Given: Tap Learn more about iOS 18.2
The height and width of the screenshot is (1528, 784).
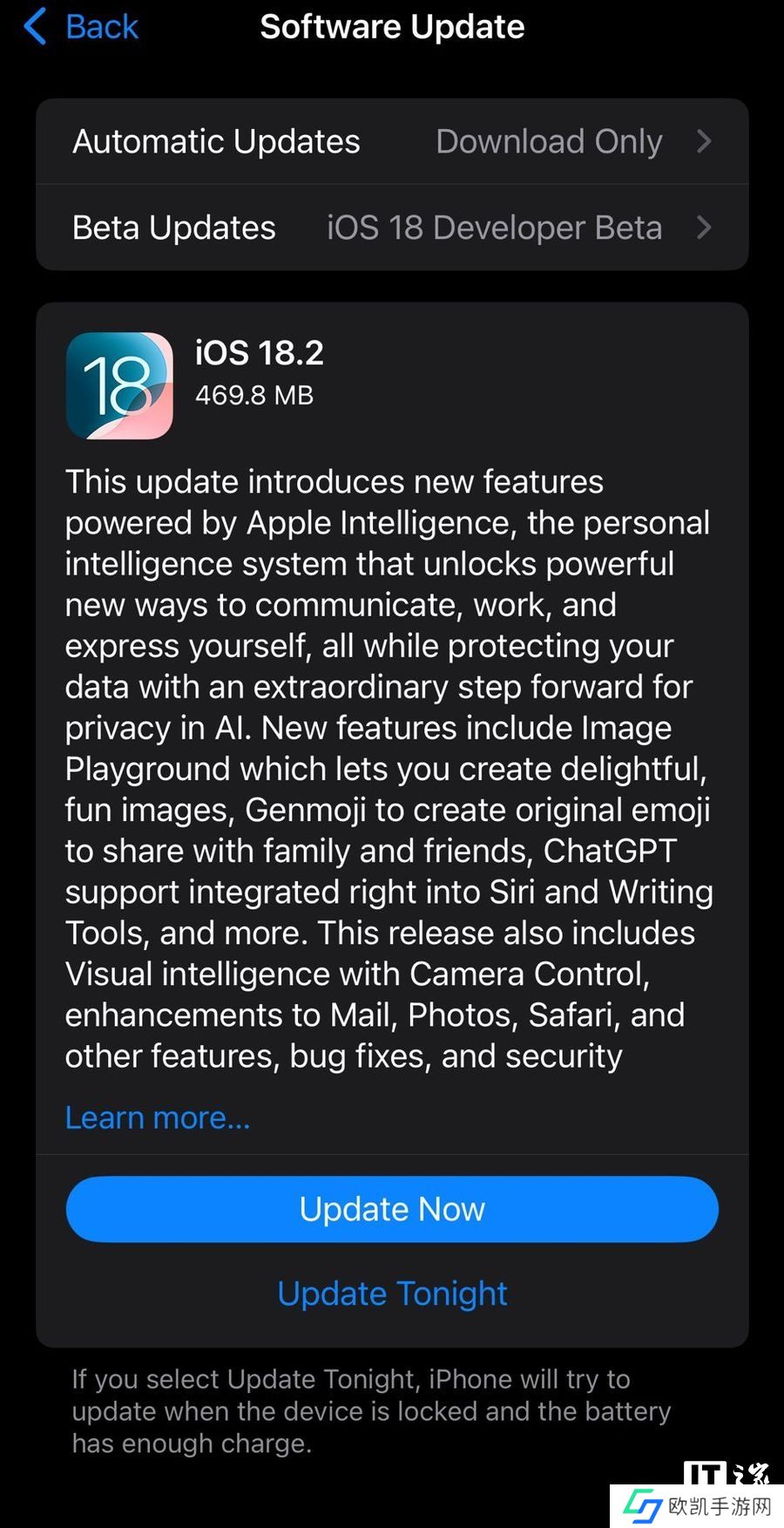Looking at the screenshot, I should (x=158, y=1117).
